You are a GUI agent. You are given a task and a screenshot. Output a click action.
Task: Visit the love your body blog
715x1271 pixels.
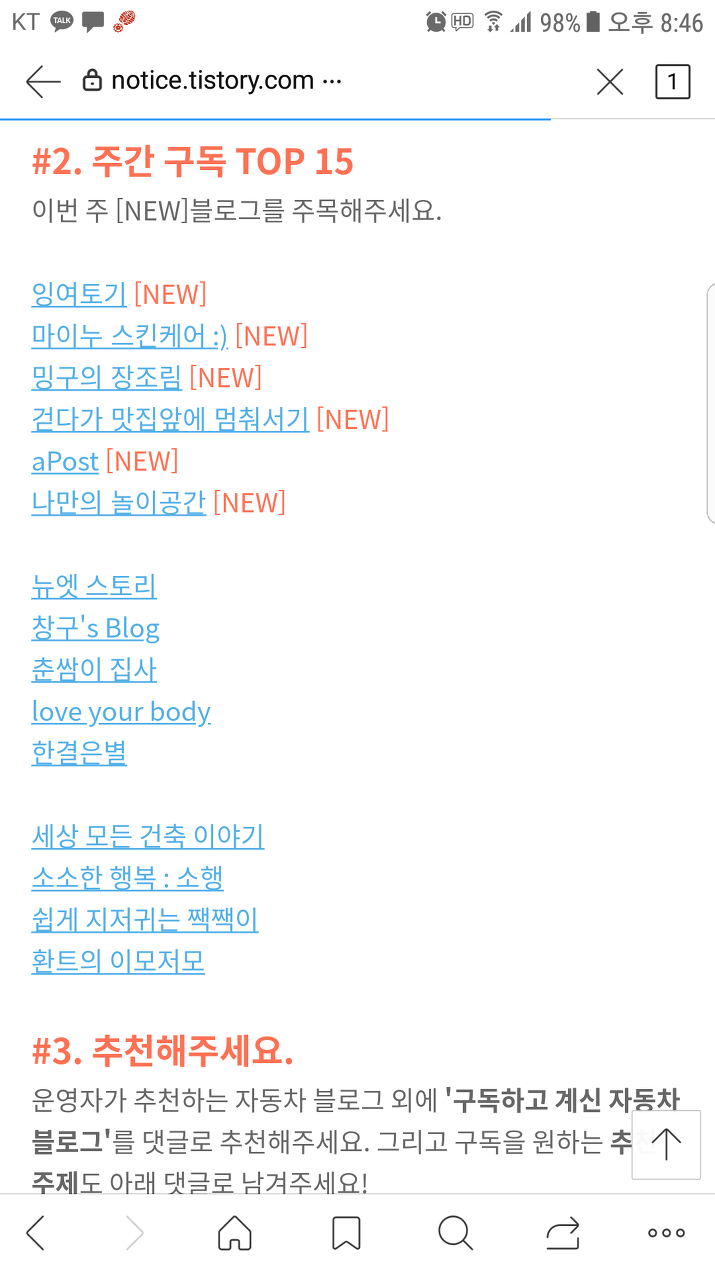(x=121, y=712)
